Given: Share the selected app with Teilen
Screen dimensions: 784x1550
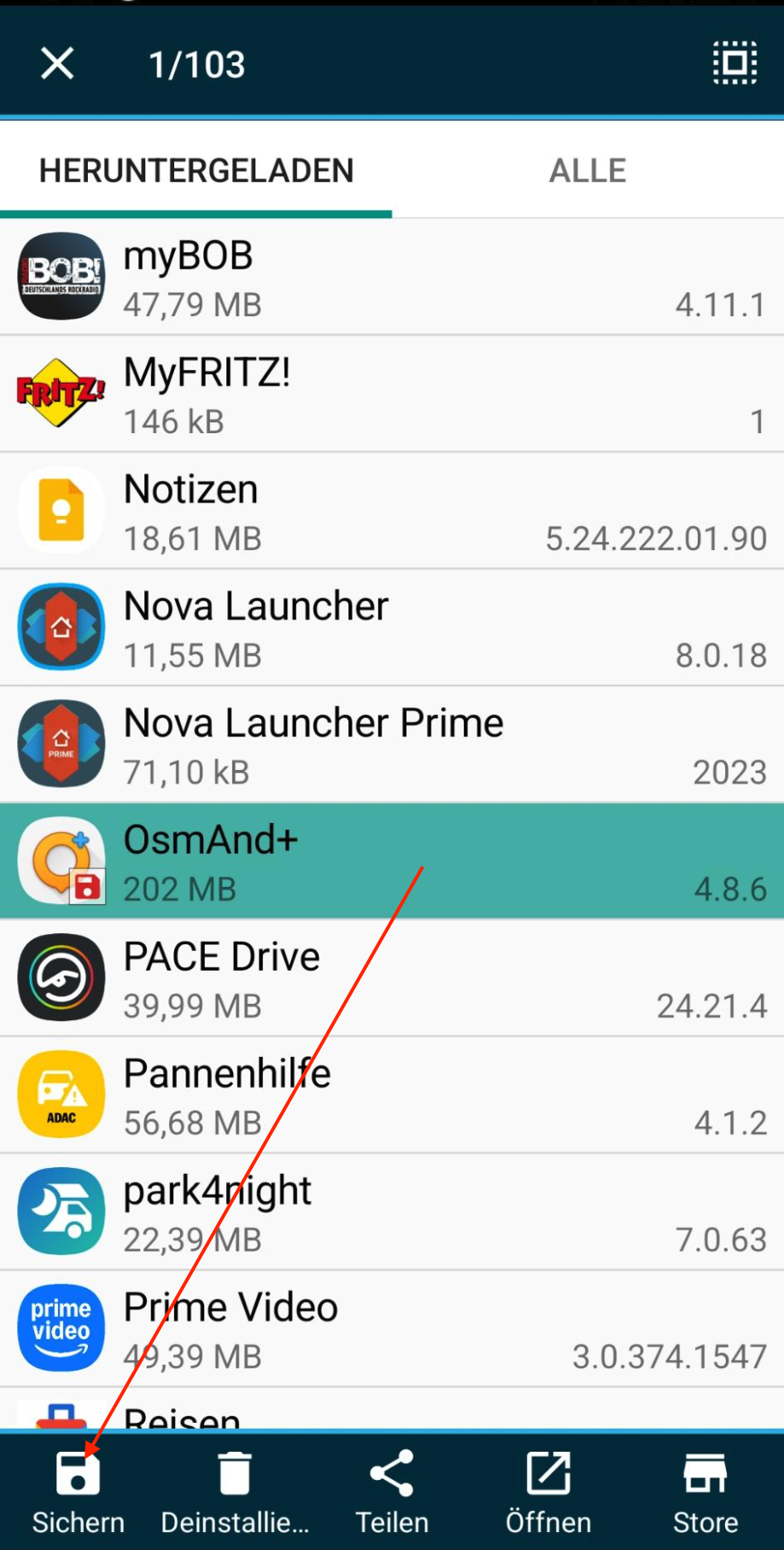Looking at the screenshot, I should [x=392, y=1492].
